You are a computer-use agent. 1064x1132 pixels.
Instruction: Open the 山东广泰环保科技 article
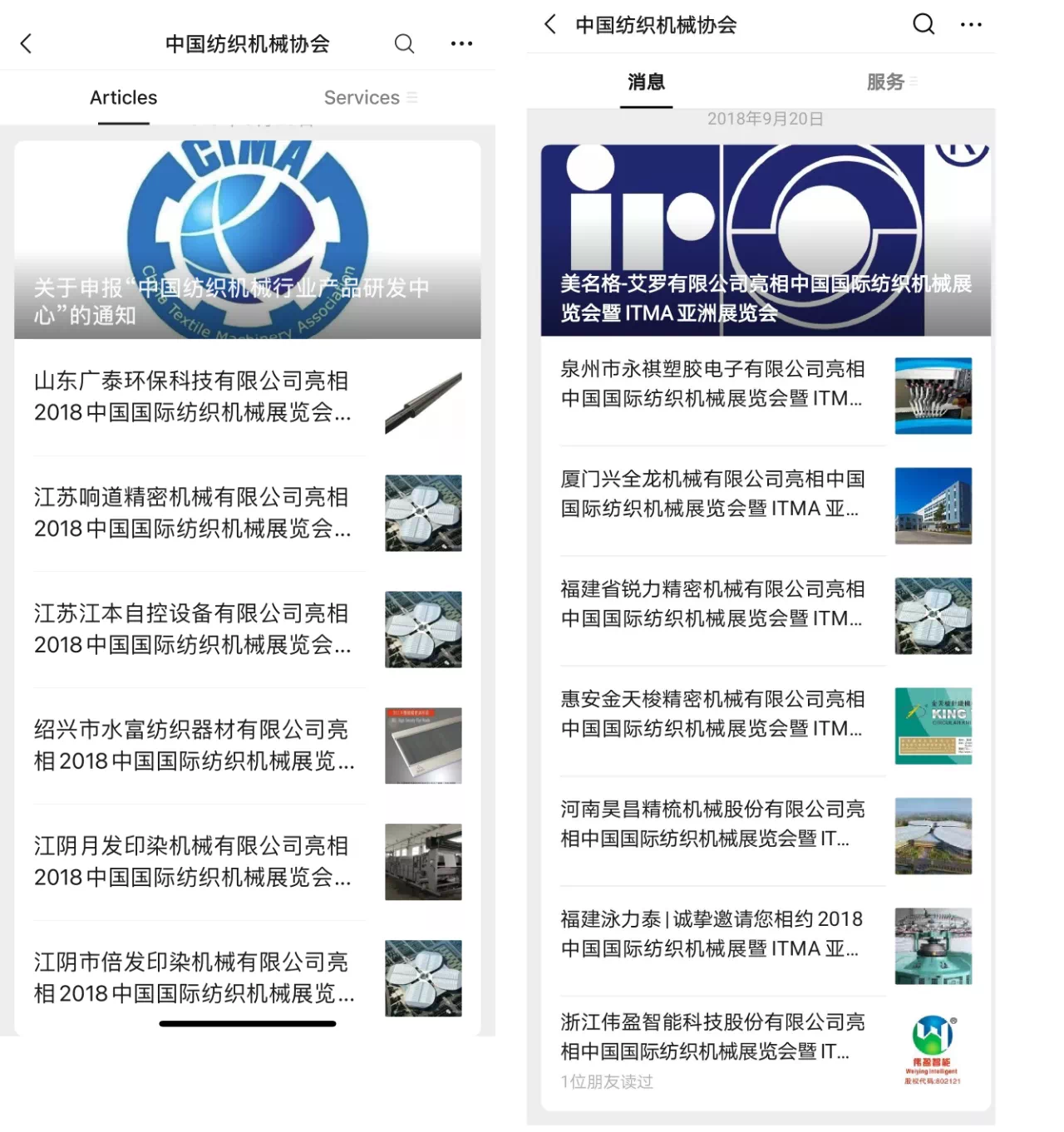point(193,396)
